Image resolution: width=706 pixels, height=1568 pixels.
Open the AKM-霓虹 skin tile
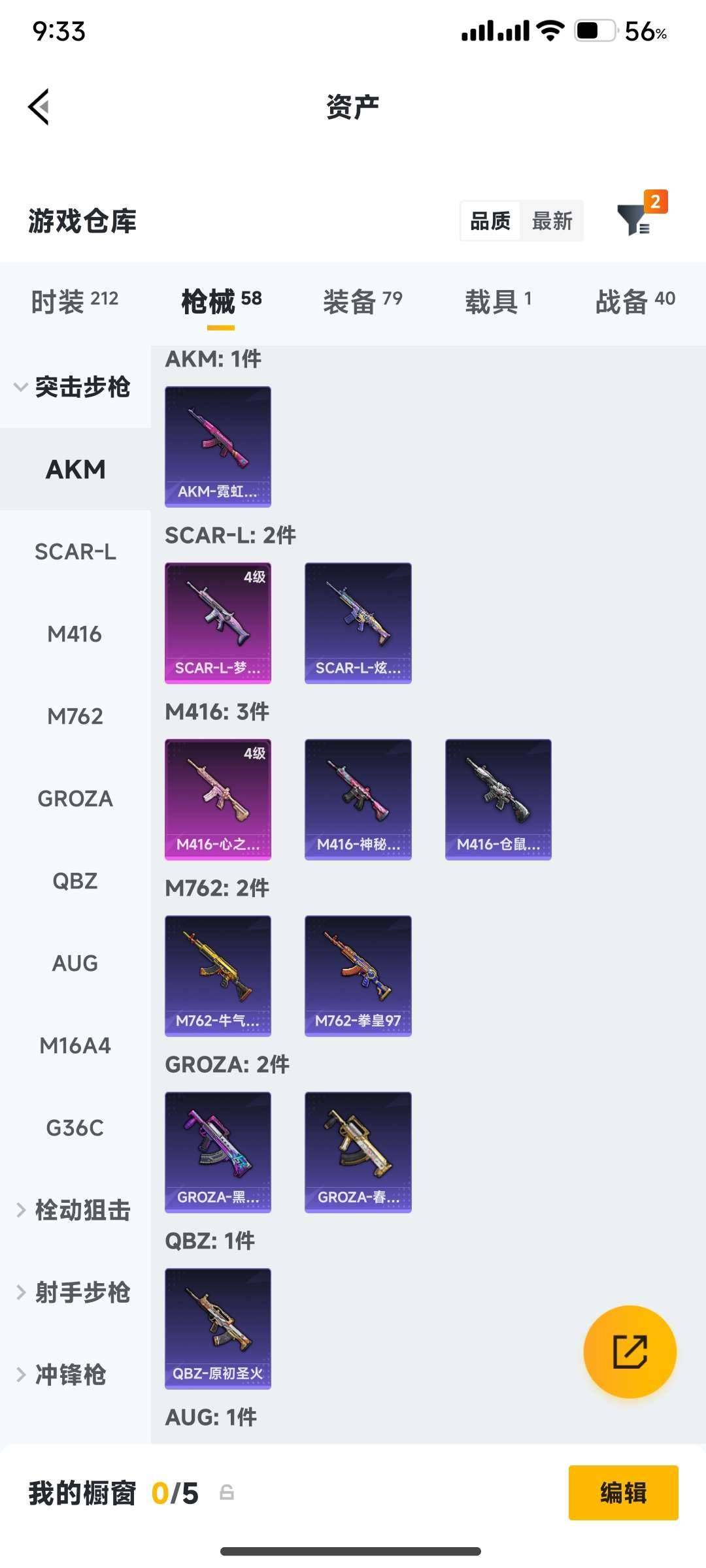click(x=218, y=446)
